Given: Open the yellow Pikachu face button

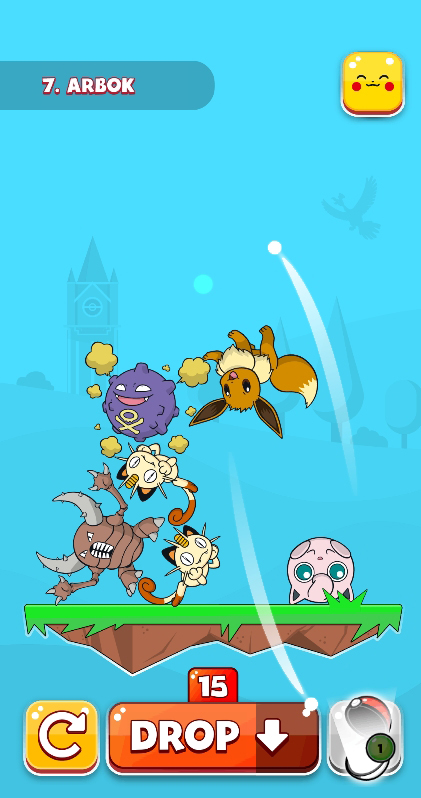Looking at the screenshot, I should (x=373, y=84).
